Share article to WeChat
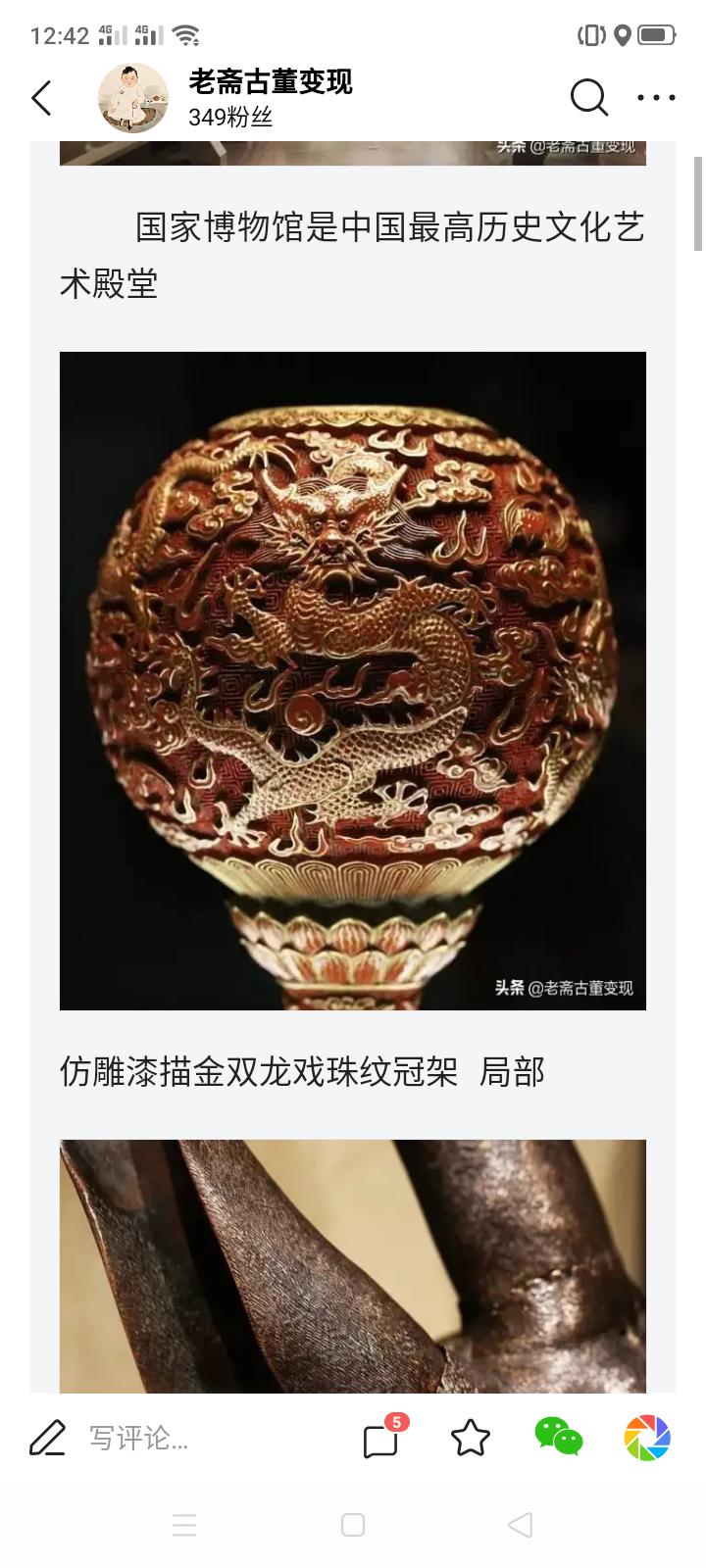 click(x=559, y=1439)
